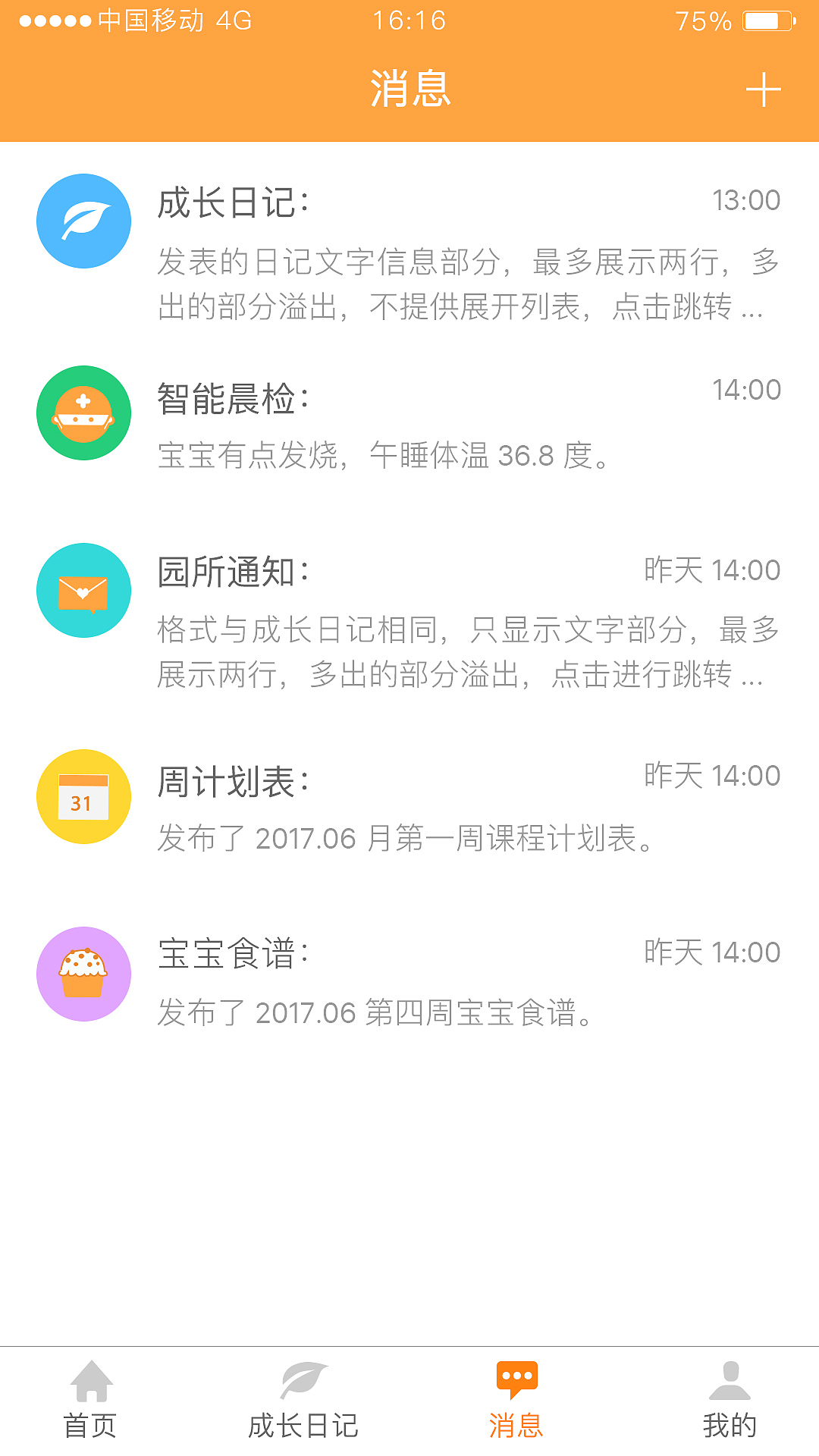Click the 周计划表 calendar icon
Viewport: 819px width, 1456px height.
tap(83, 796)
